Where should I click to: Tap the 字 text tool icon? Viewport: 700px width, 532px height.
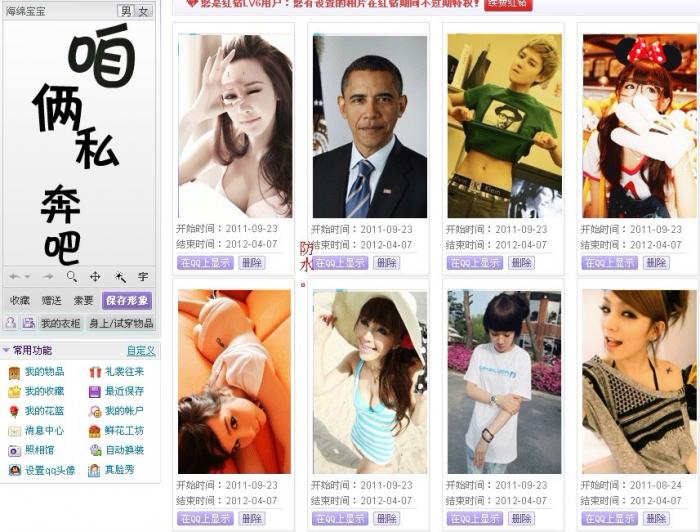click(143, 276)
